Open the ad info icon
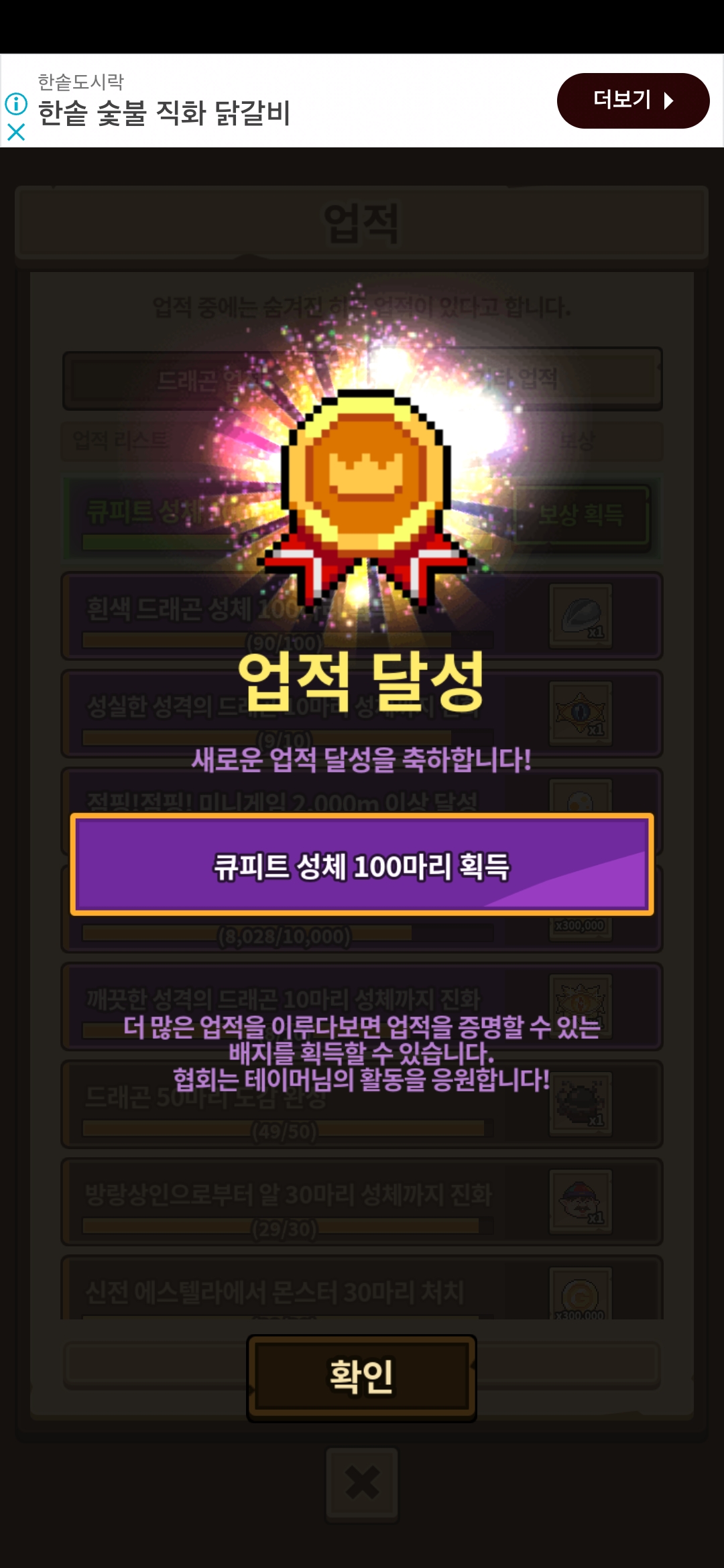The width and height of the screenshot is (724, 1568). (16, 104)
